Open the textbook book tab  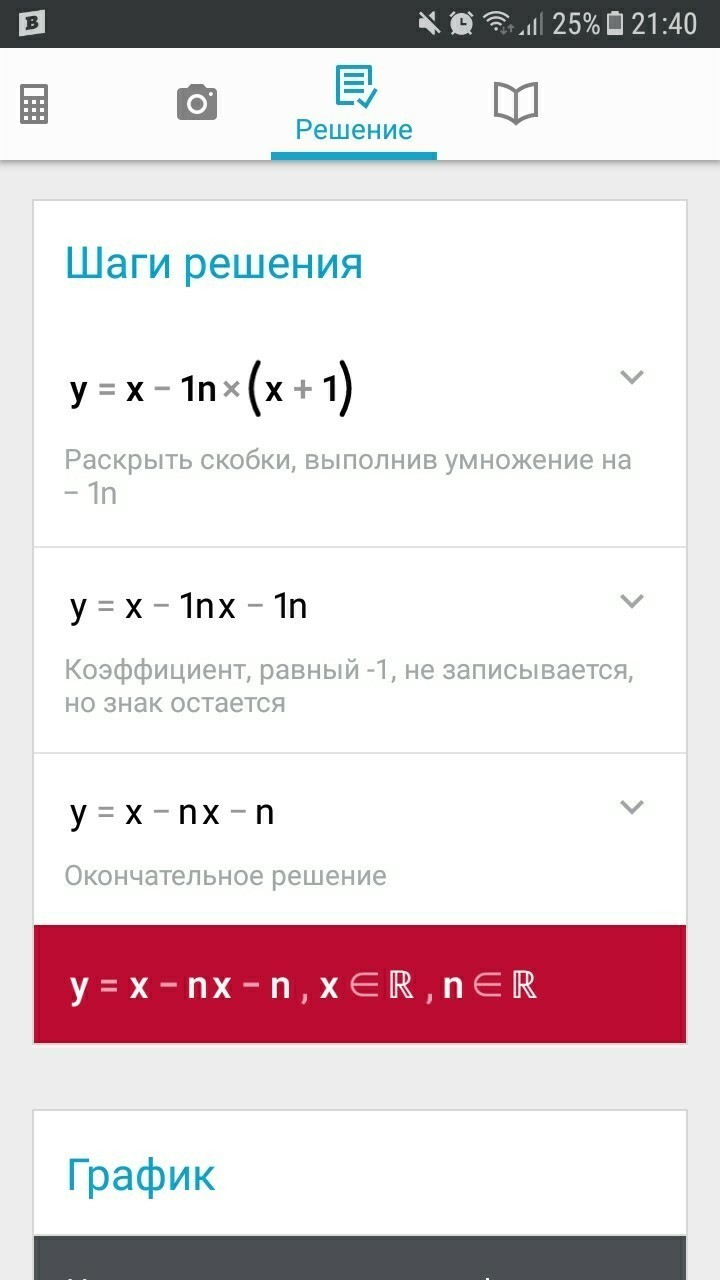click(x=516, y=103)
